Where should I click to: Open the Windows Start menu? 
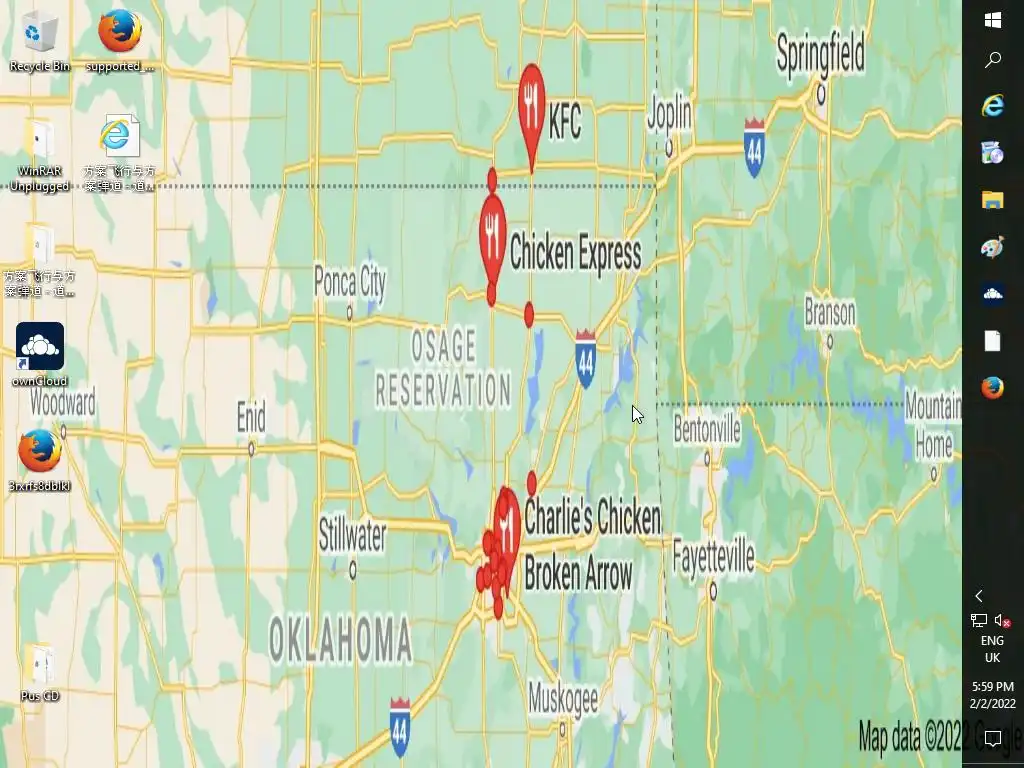[993, 20]
